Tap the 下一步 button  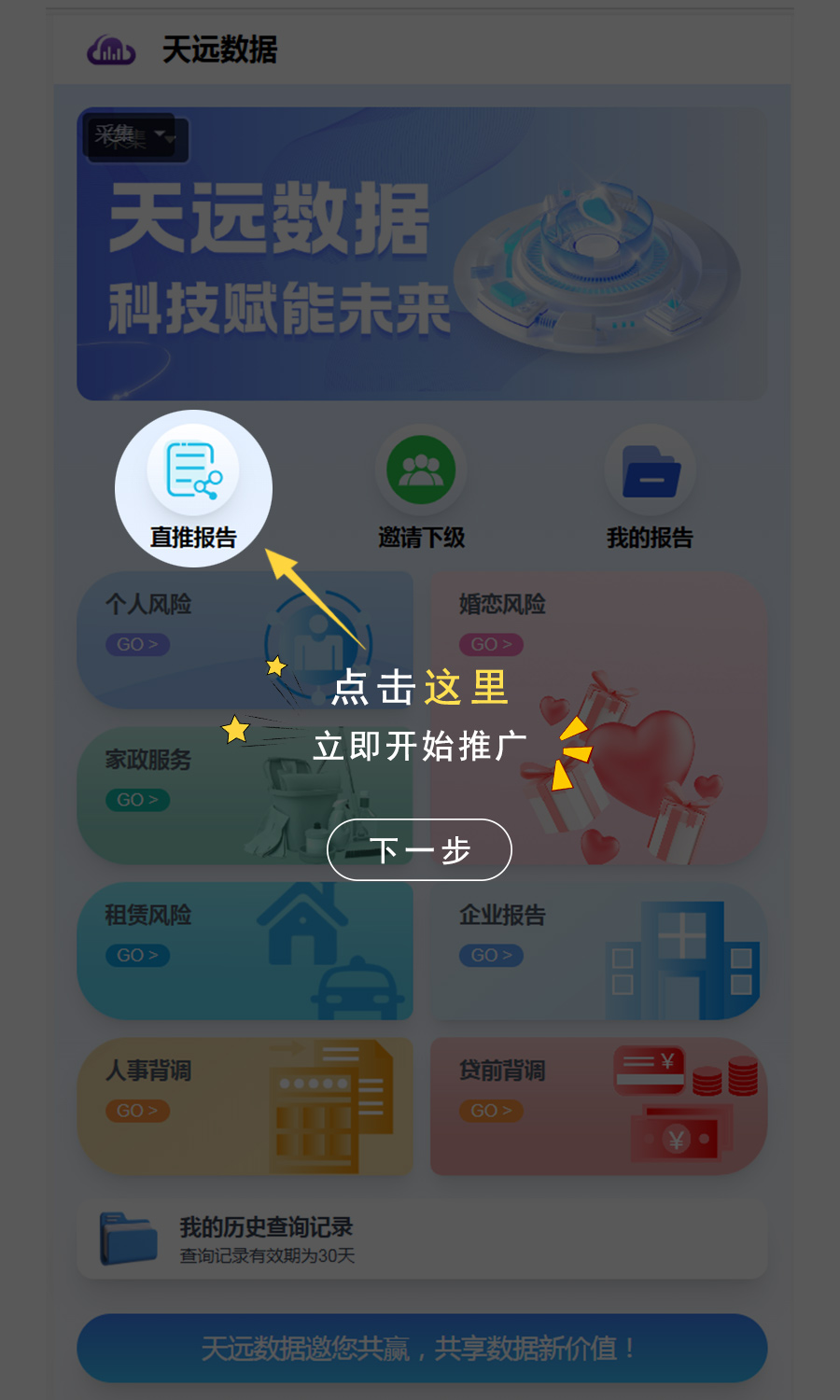(x=419, y=849)
